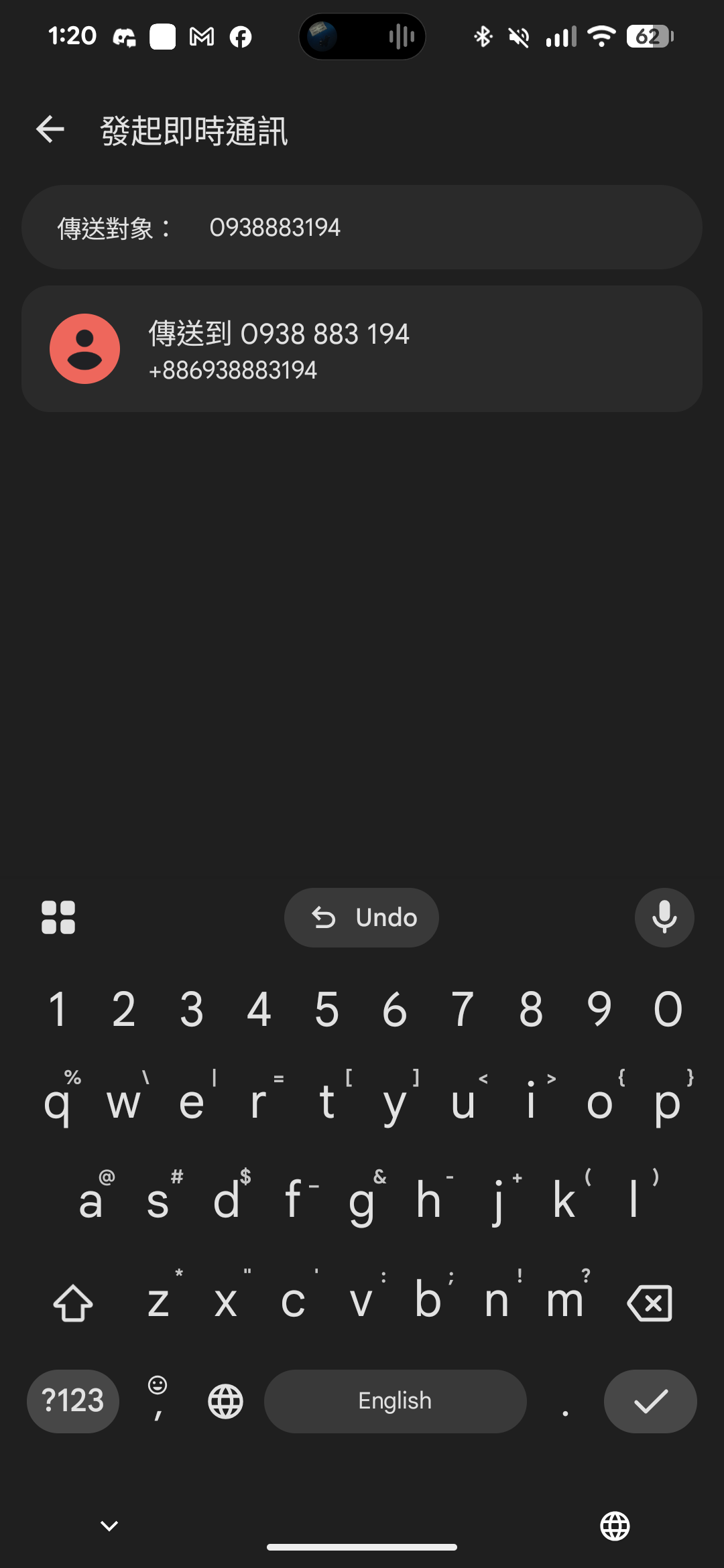Edit the recipient number field 0938883194
724x1568 pixels.
coord(362,227)
